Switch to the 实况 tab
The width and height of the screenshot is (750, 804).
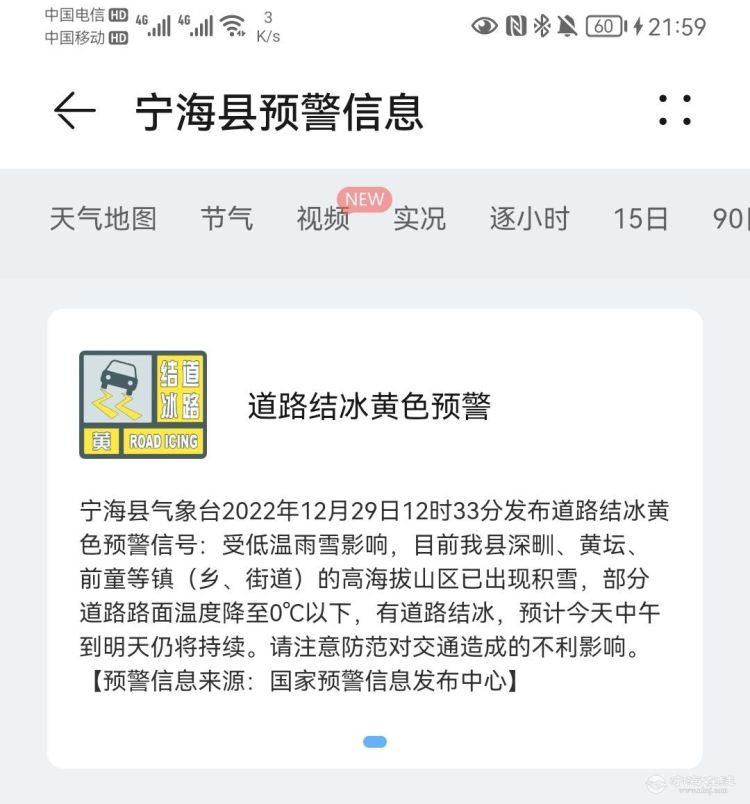pyautogui.click(x=419, y=219)
